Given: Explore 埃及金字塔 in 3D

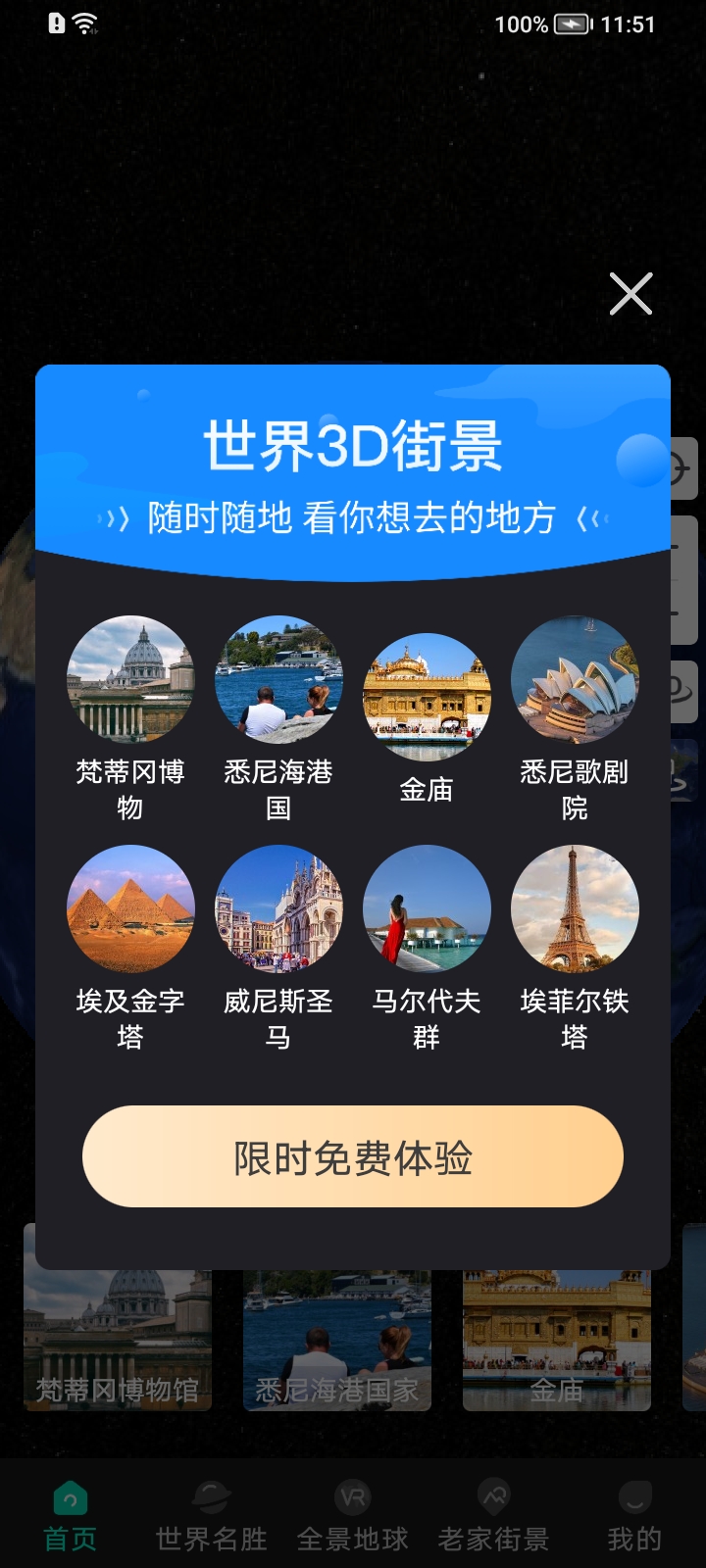Looking at the screenshot, I should pyautogui.click(x=130, y=908).
